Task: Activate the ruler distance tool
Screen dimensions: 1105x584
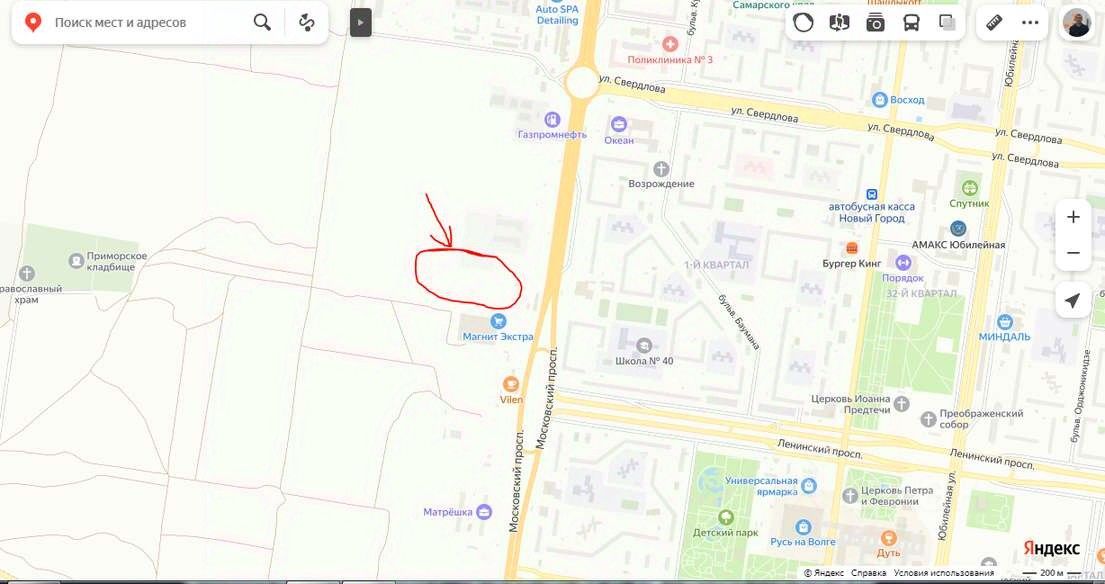Action: click(x=994, y=22)
